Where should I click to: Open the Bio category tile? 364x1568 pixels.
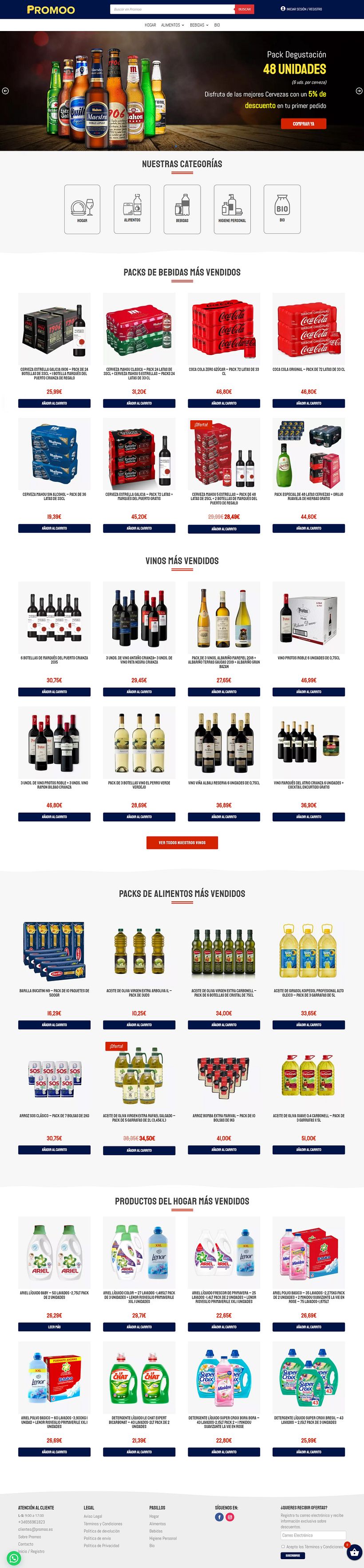(282, 209)
